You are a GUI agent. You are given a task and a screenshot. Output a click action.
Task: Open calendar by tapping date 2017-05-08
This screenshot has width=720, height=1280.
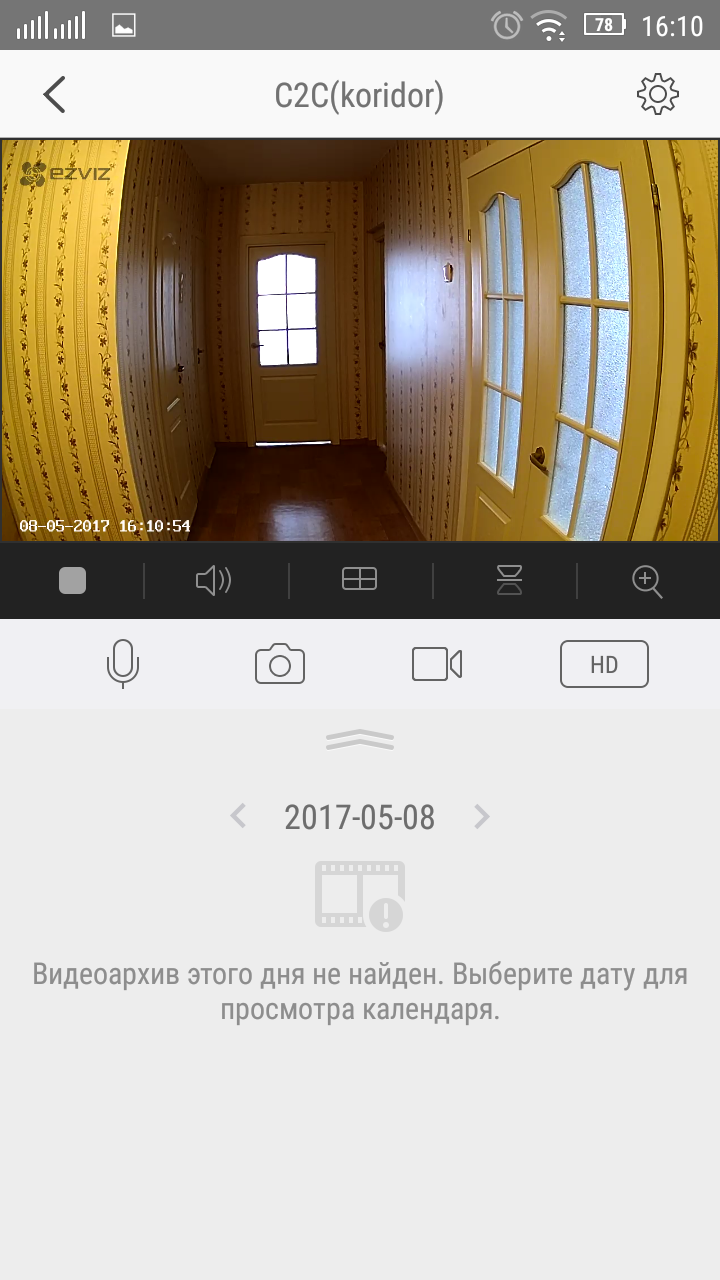tap(360, 817)
